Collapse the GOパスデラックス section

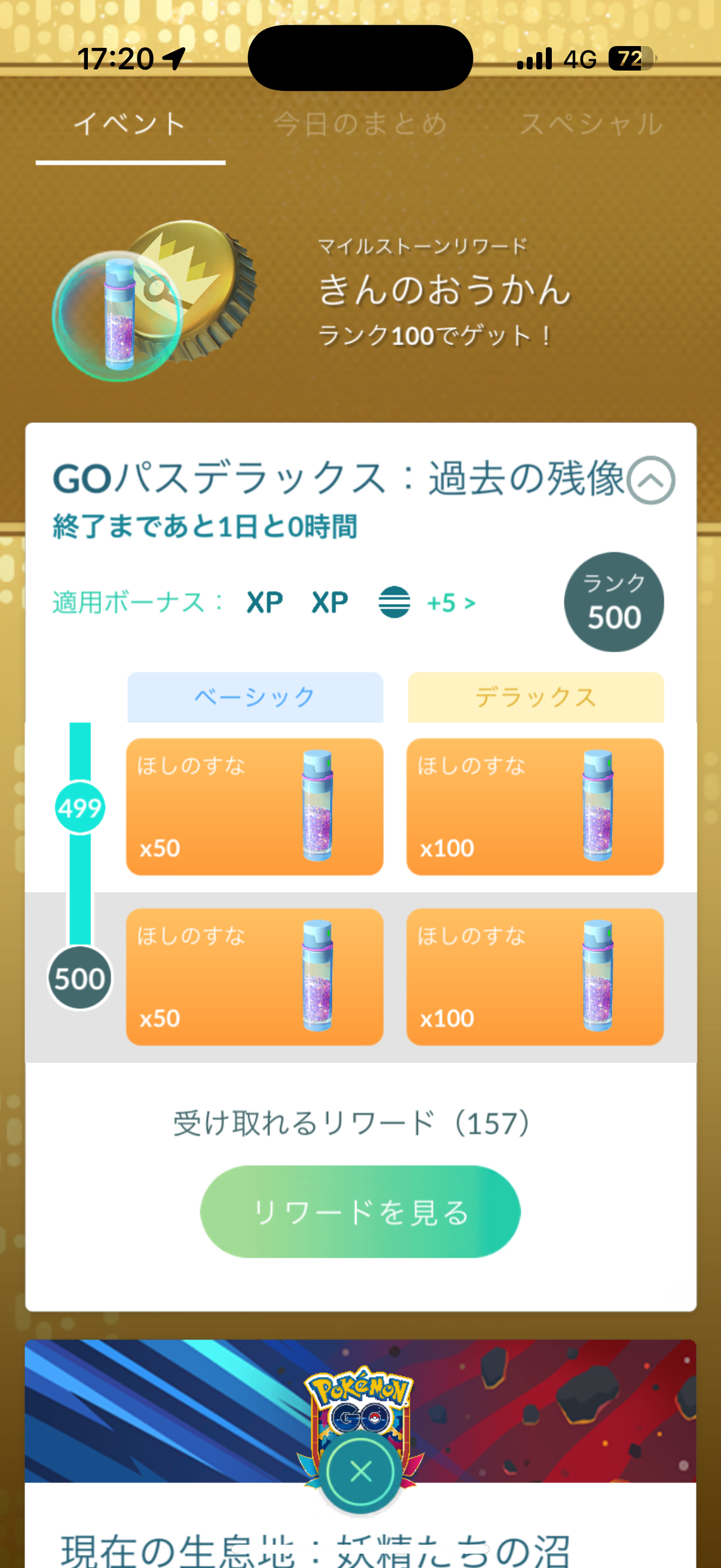pos(650,480)
